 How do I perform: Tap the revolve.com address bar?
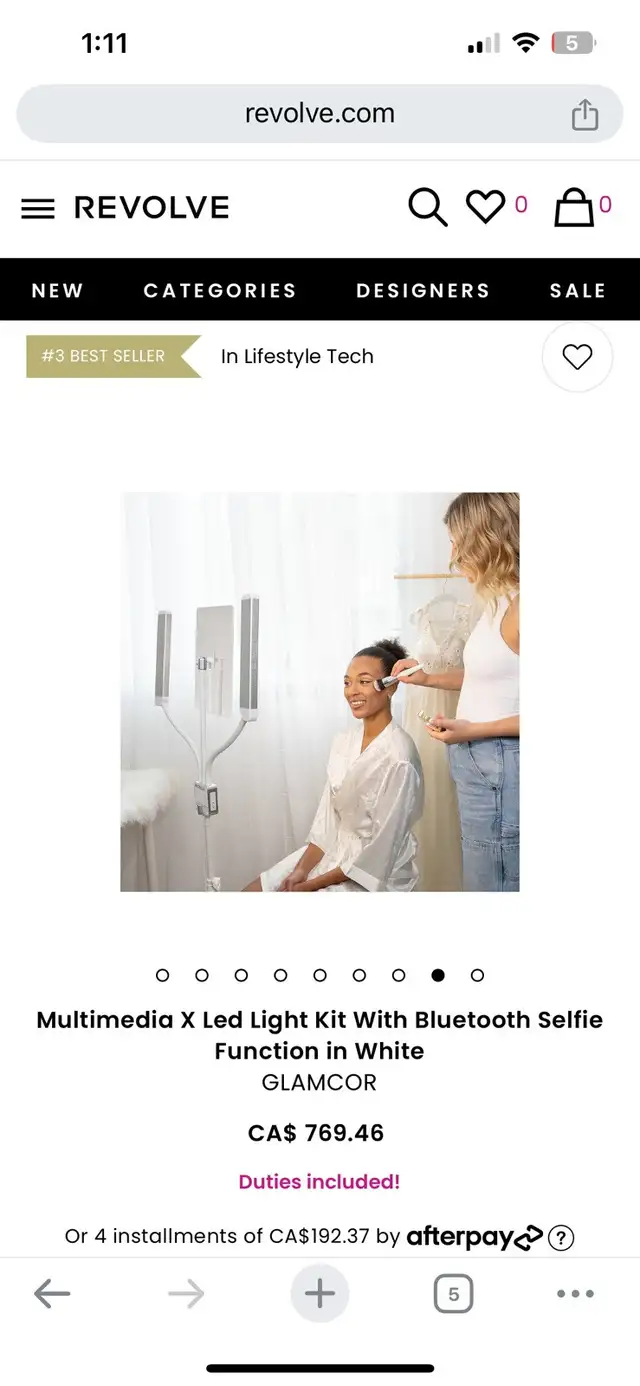click(320, 114)
